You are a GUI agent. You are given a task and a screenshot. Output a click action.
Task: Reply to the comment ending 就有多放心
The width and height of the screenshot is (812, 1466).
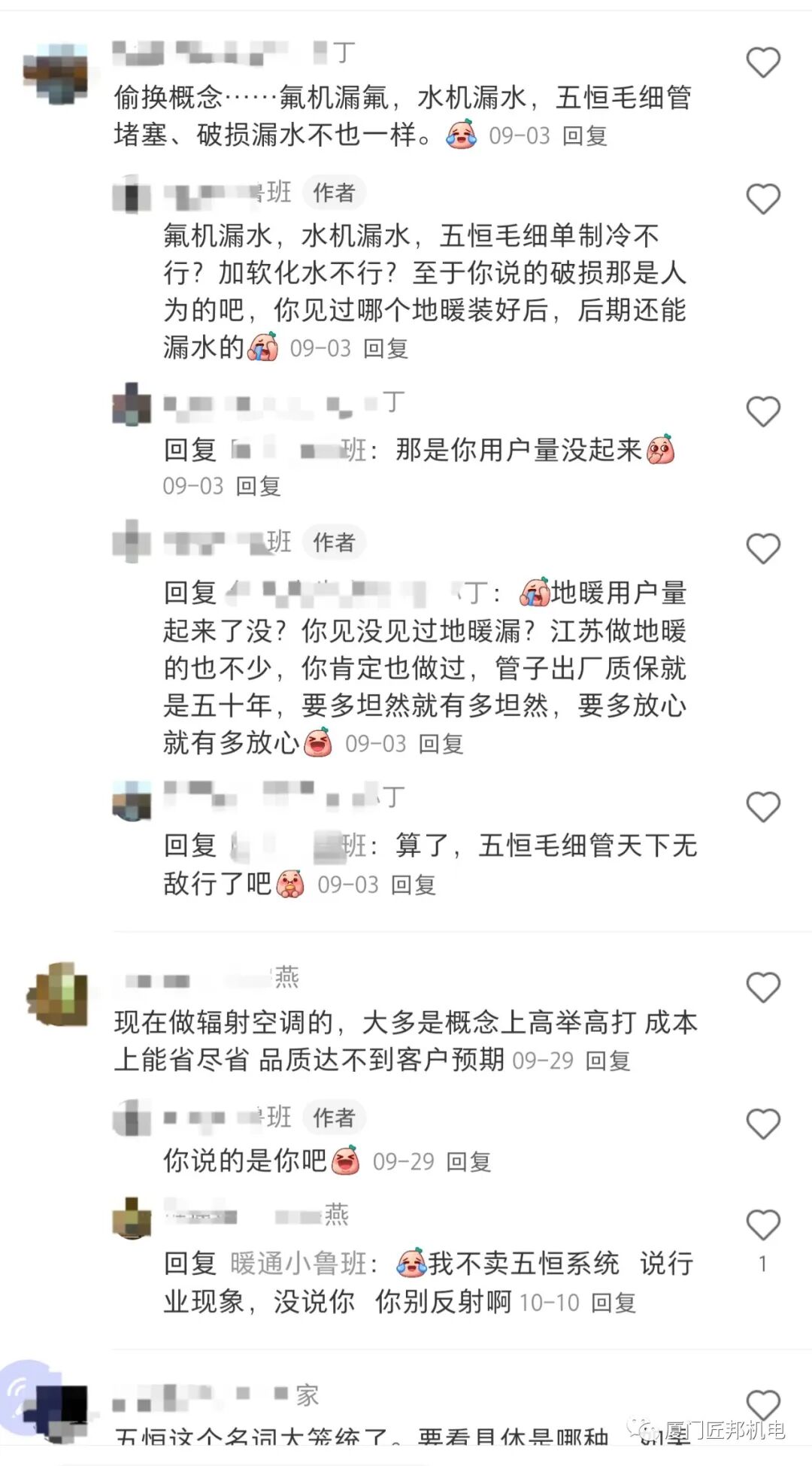click(x=441, y=744)
